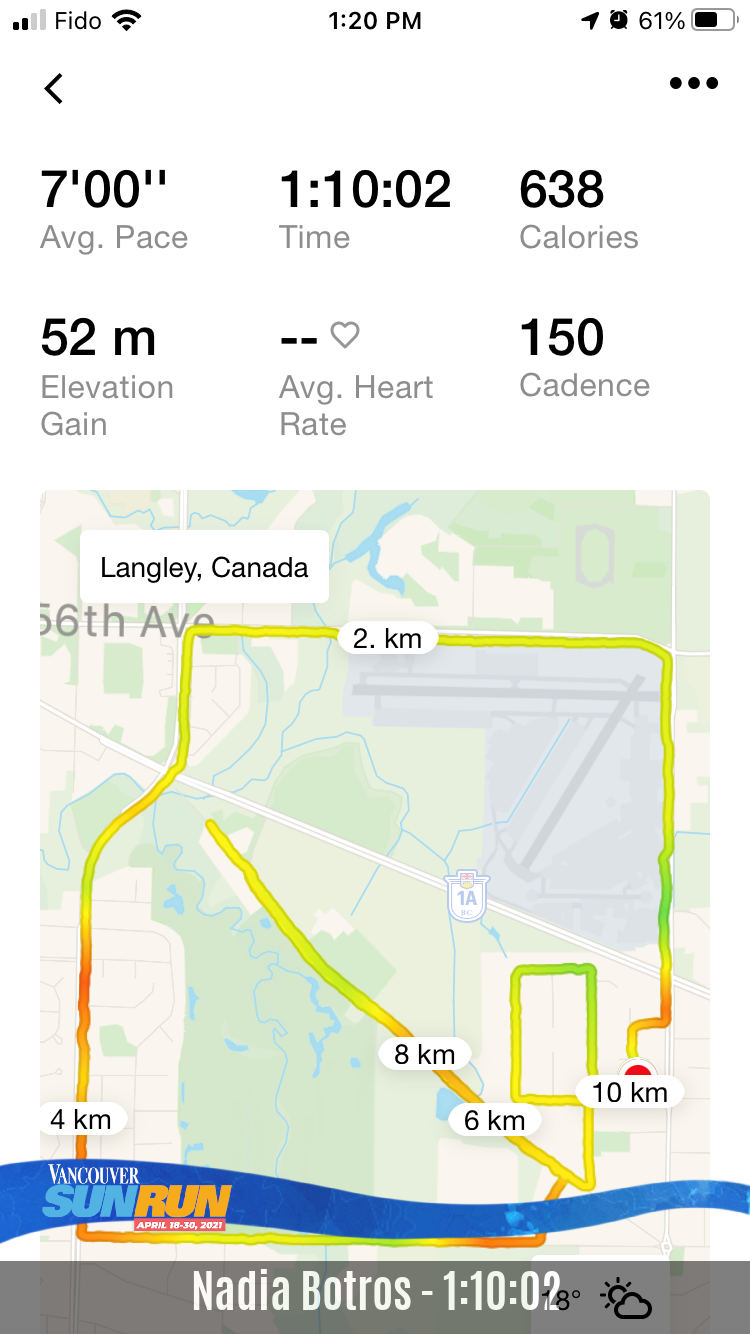Open the three-dot overflow menu
The image size is (750, 1334).
[x=694, y=84]
